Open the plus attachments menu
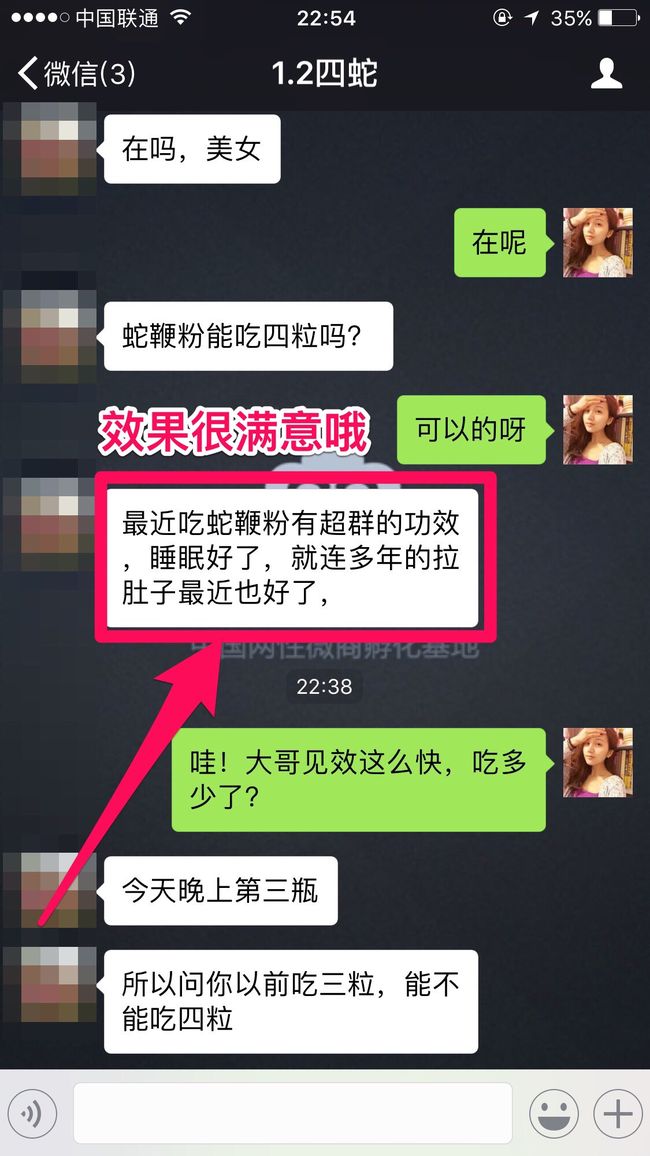The height and width of the screenshot is (1156, 650). coord(618,1113)
